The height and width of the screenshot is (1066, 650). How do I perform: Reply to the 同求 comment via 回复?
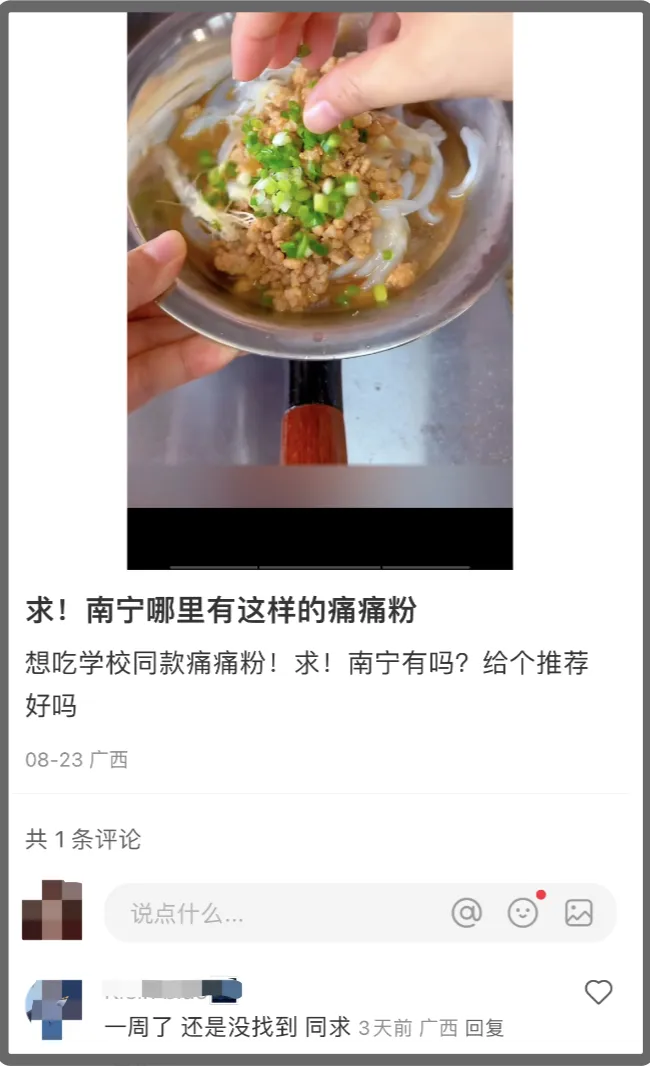click(485, 1027)
